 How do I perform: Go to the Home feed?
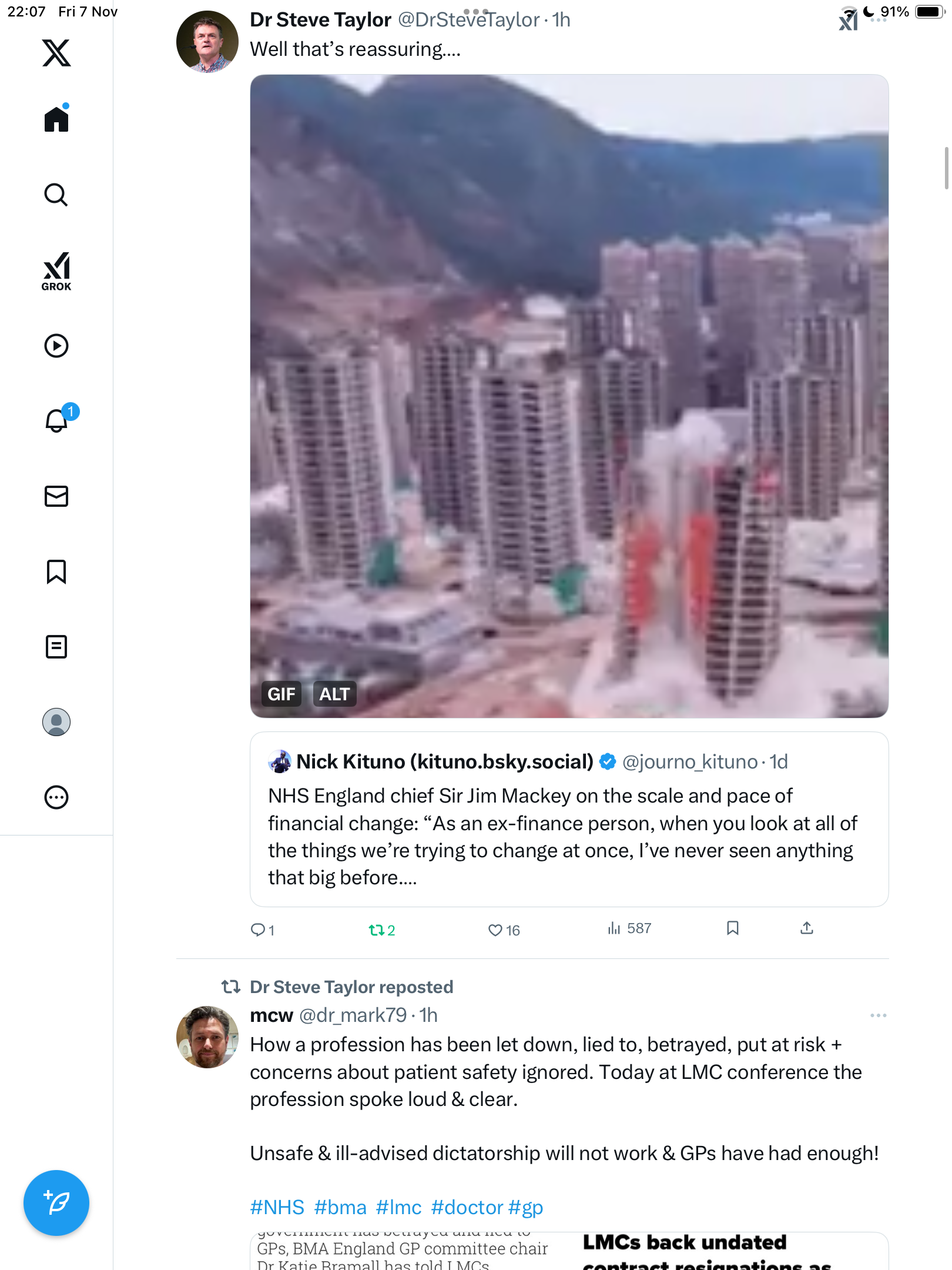[x=56, y=119]
